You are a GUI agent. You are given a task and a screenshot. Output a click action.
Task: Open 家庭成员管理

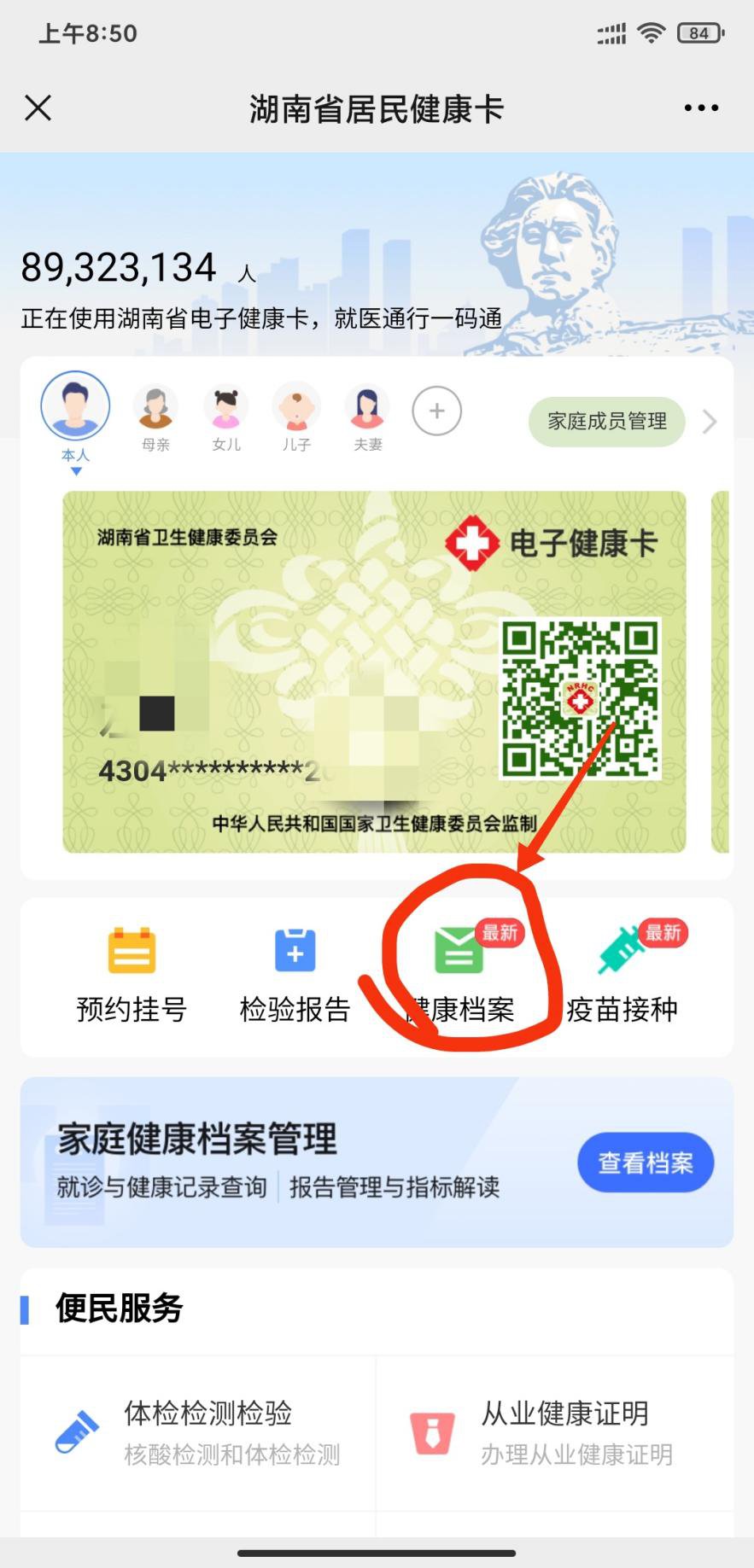(x=606, y=421)
